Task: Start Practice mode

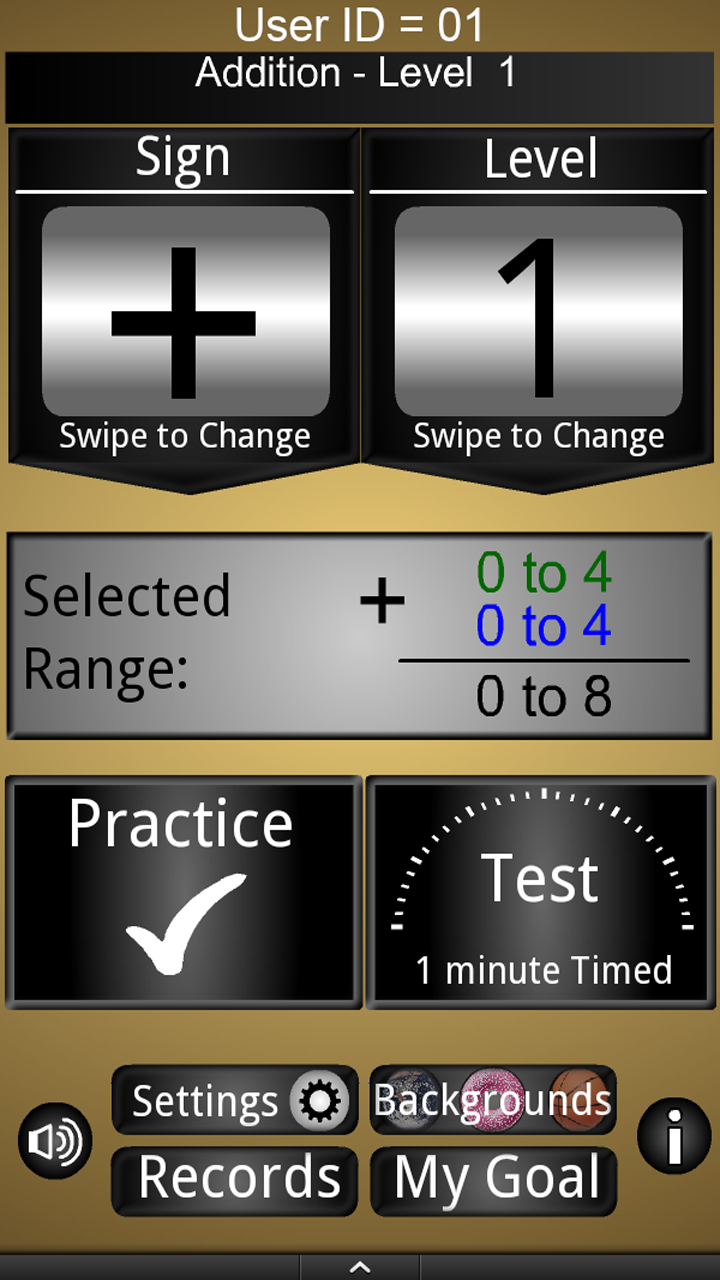Action: [x=184, y=885]
